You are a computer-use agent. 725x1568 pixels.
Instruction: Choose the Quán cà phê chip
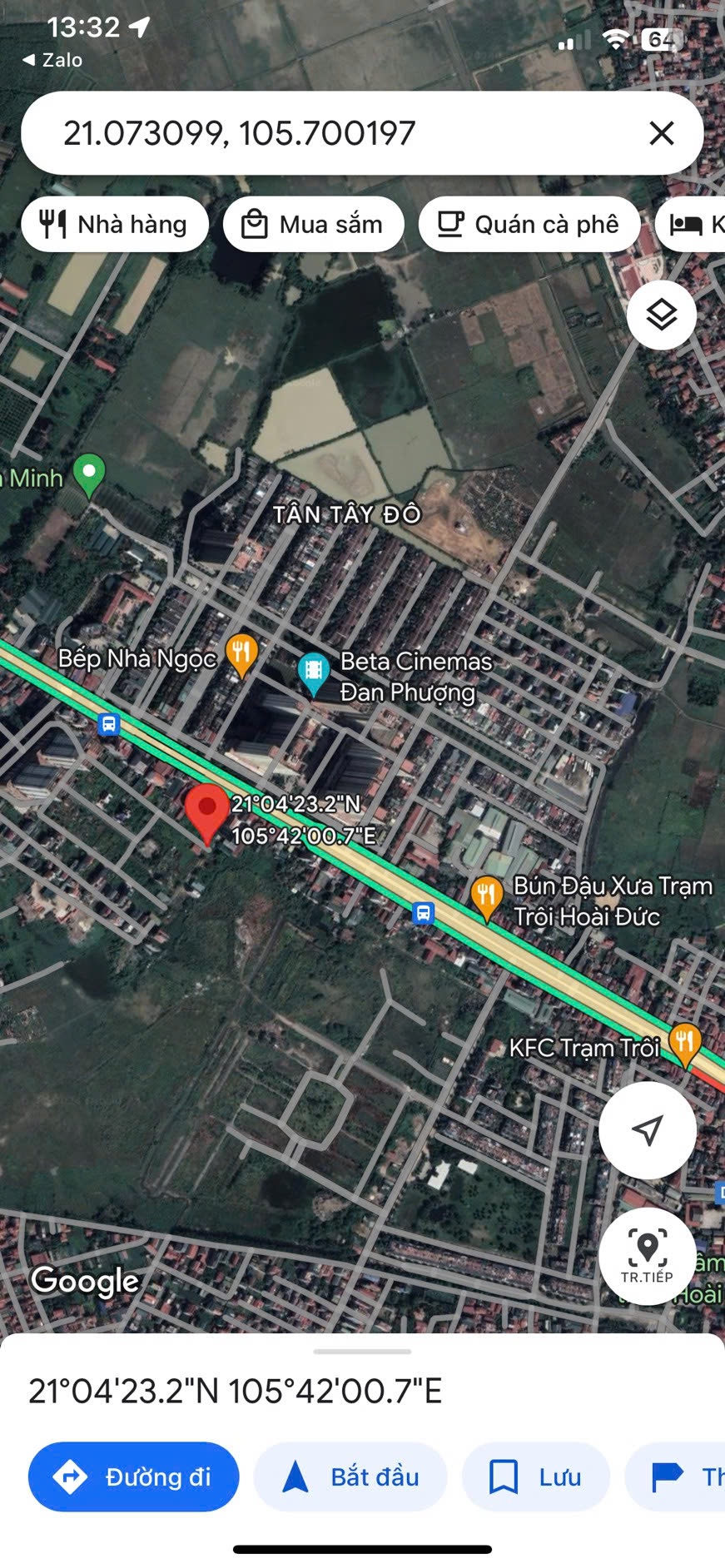coord(529,225)
